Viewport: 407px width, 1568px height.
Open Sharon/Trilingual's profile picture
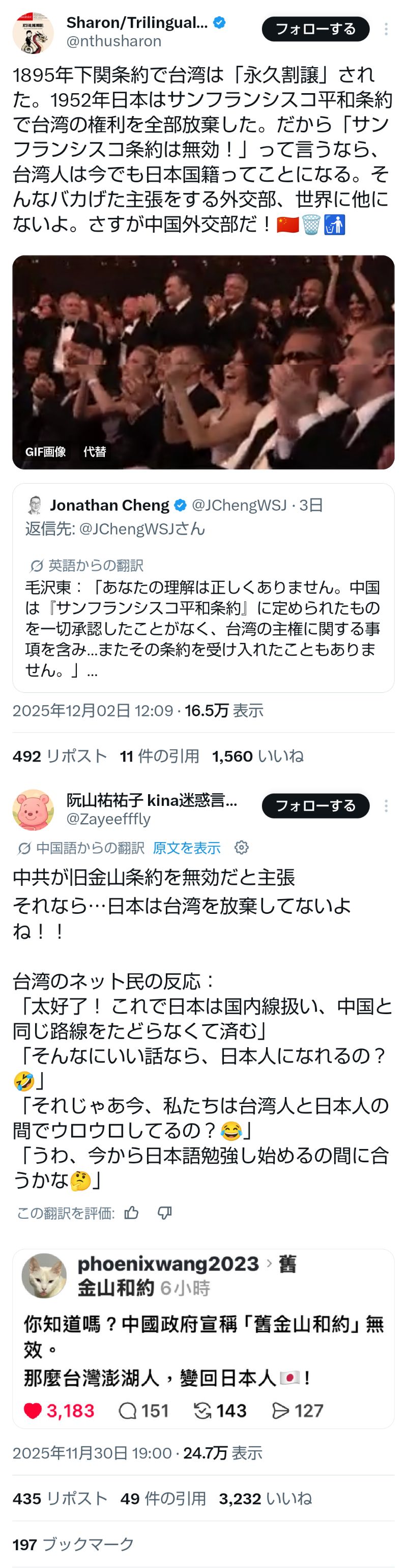tap(33, 33)
